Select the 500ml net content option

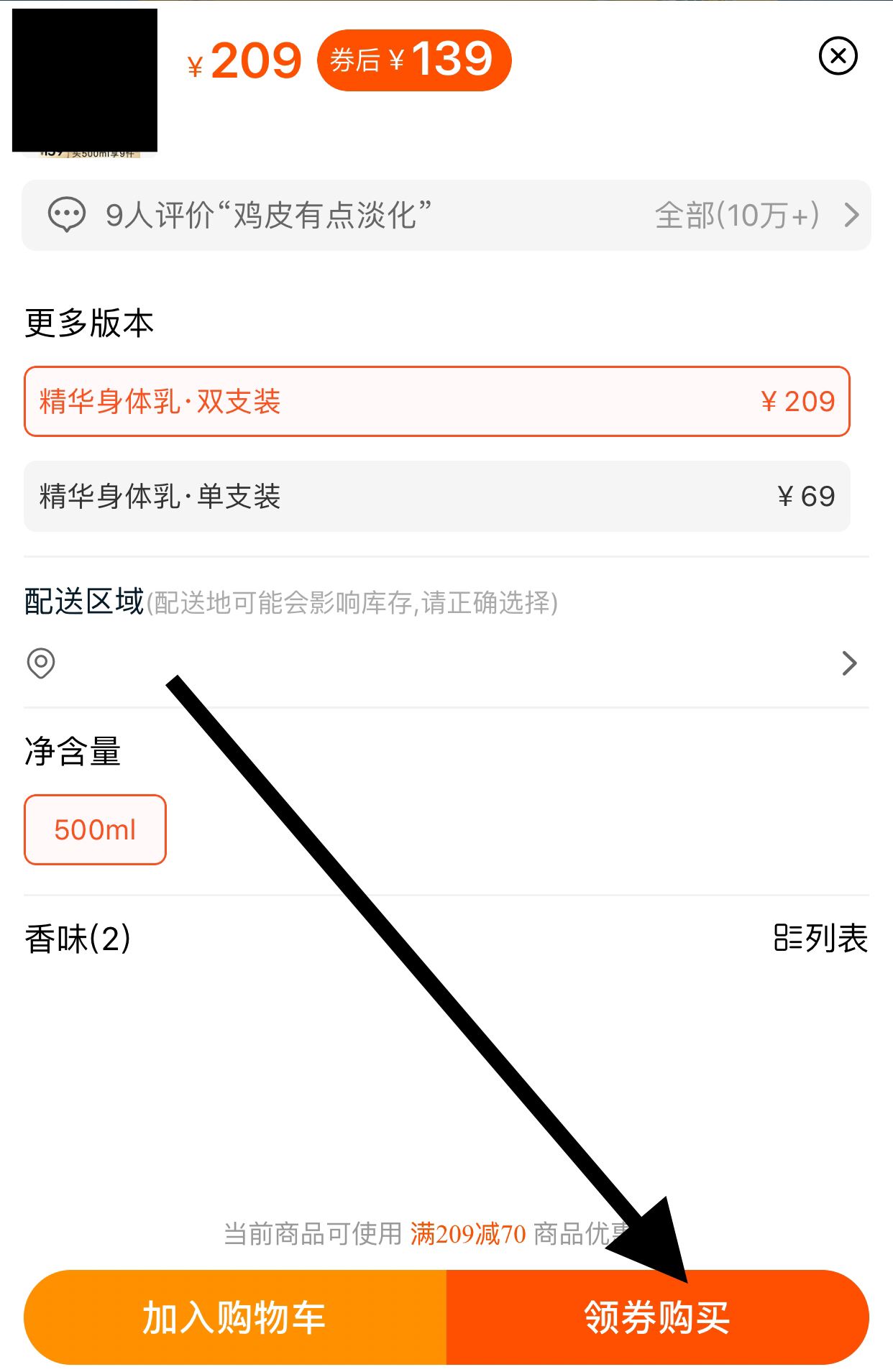tap(95, 830)
